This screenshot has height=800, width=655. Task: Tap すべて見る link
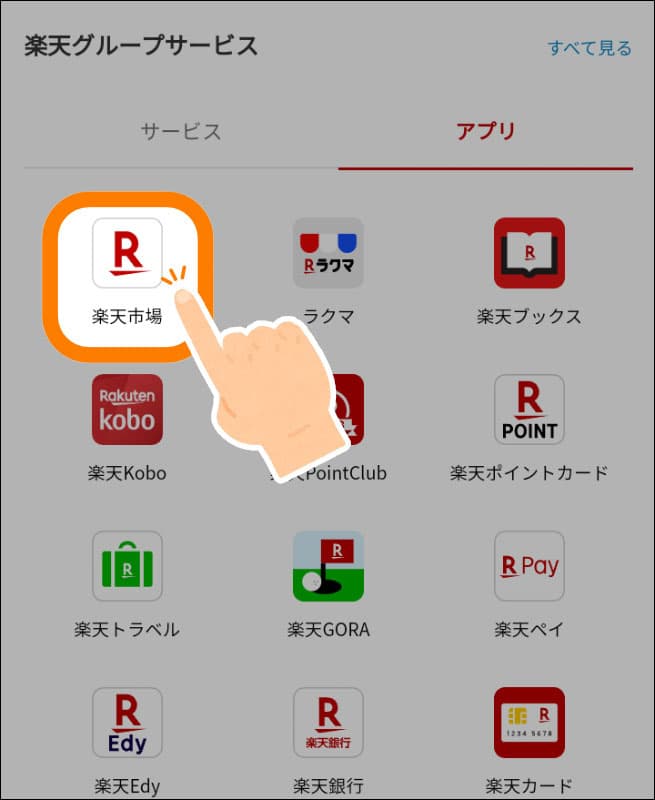tap(589, 47)
